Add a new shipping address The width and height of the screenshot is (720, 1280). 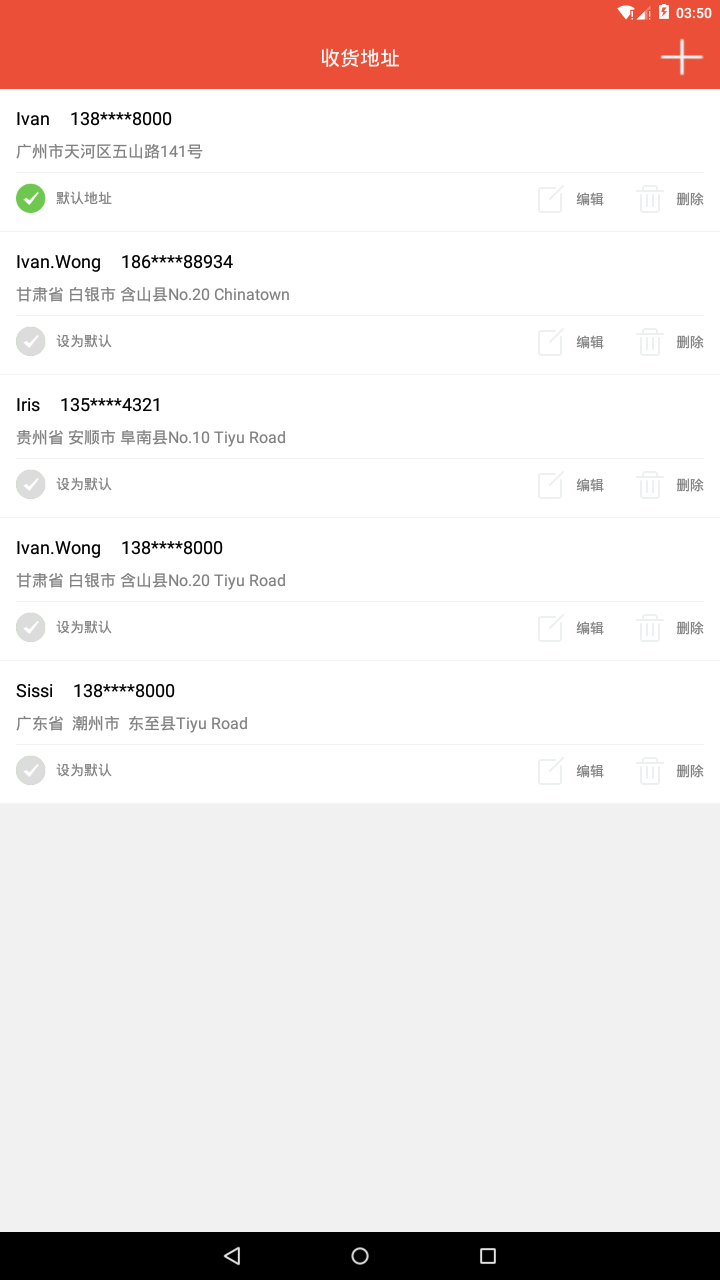[682, 57]
